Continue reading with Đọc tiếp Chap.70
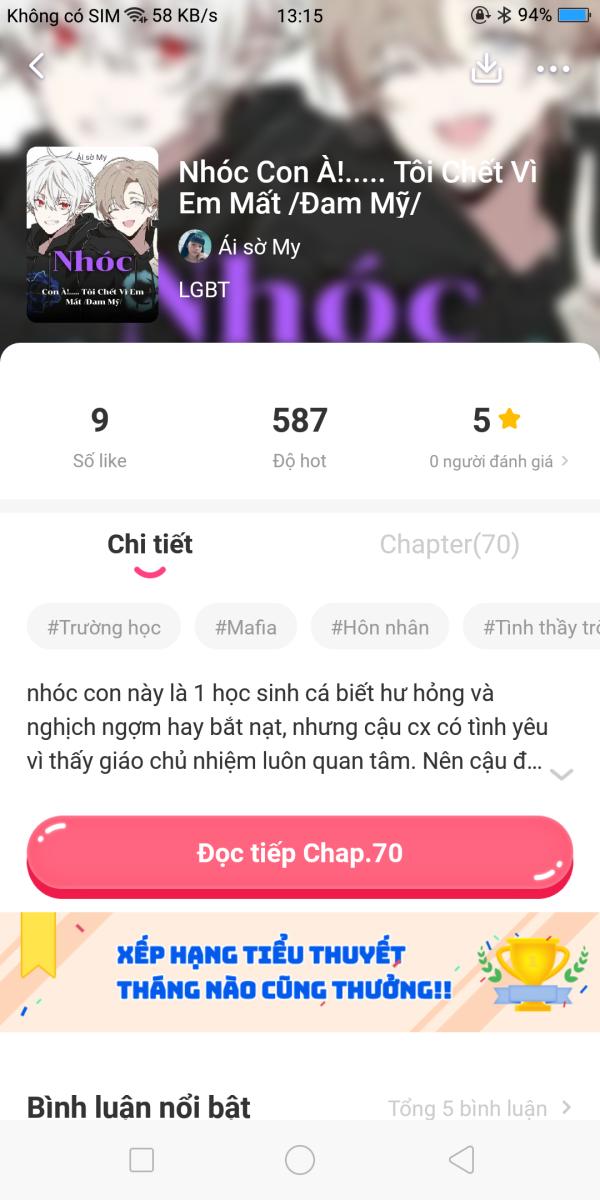The height and width of the screenshot is (1200, 600). (300, 854)
